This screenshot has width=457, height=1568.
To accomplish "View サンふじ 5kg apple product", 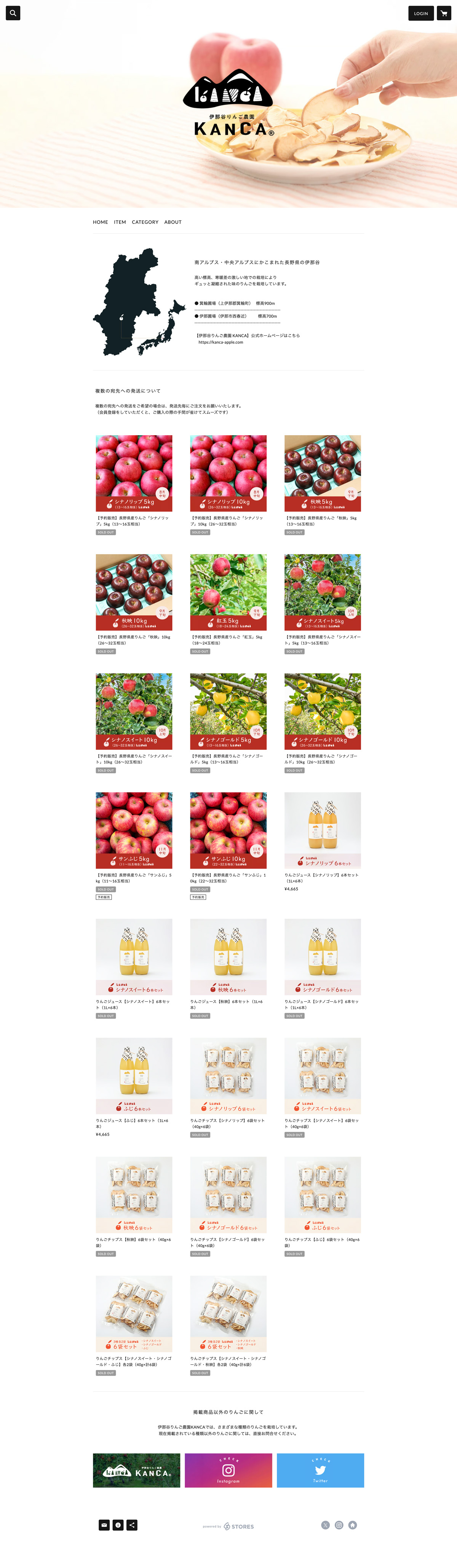I will [134, 830].
